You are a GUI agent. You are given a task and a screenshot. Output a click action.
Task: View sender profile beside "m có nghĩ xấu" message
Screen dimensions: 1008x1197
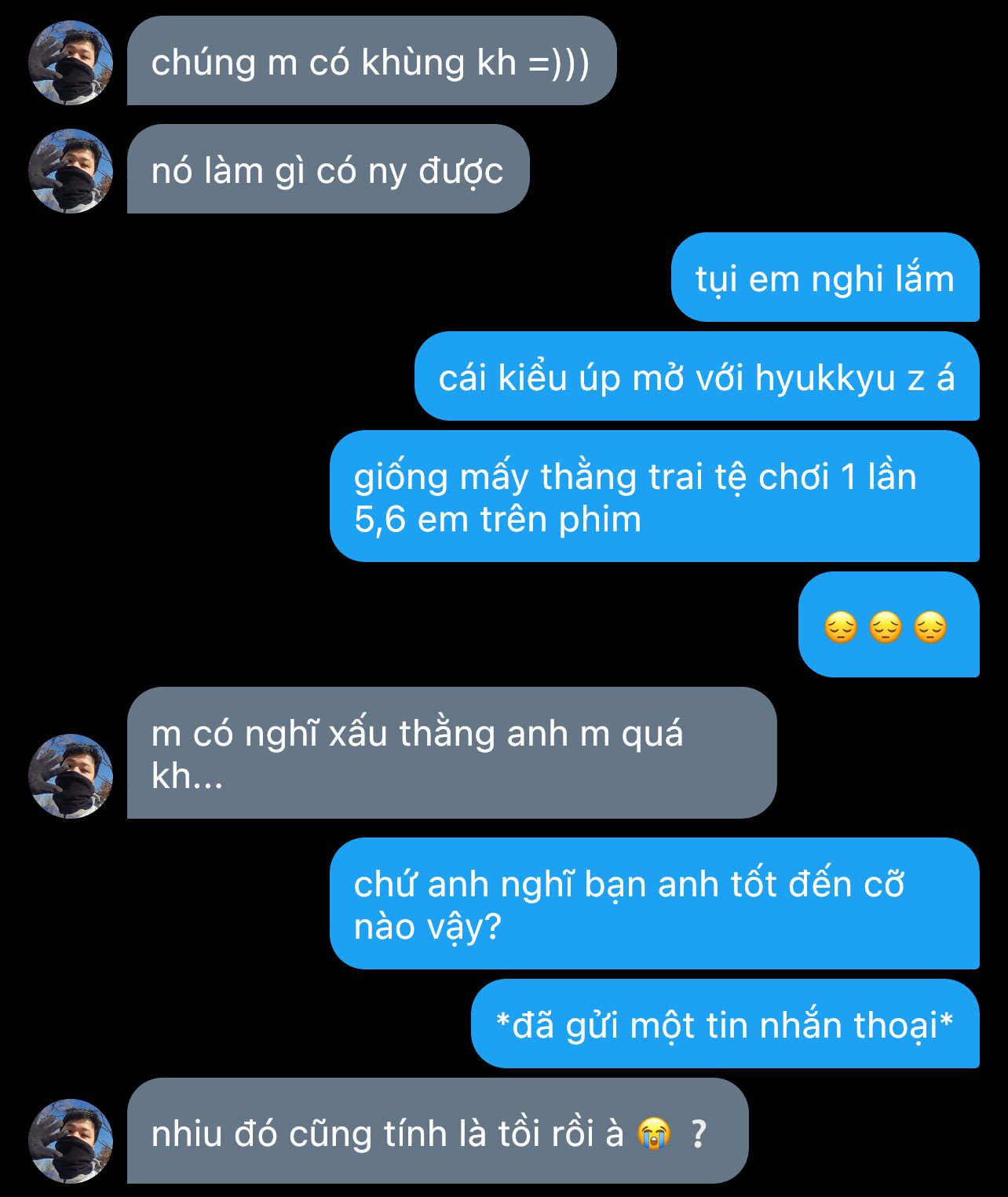point(71,775)
